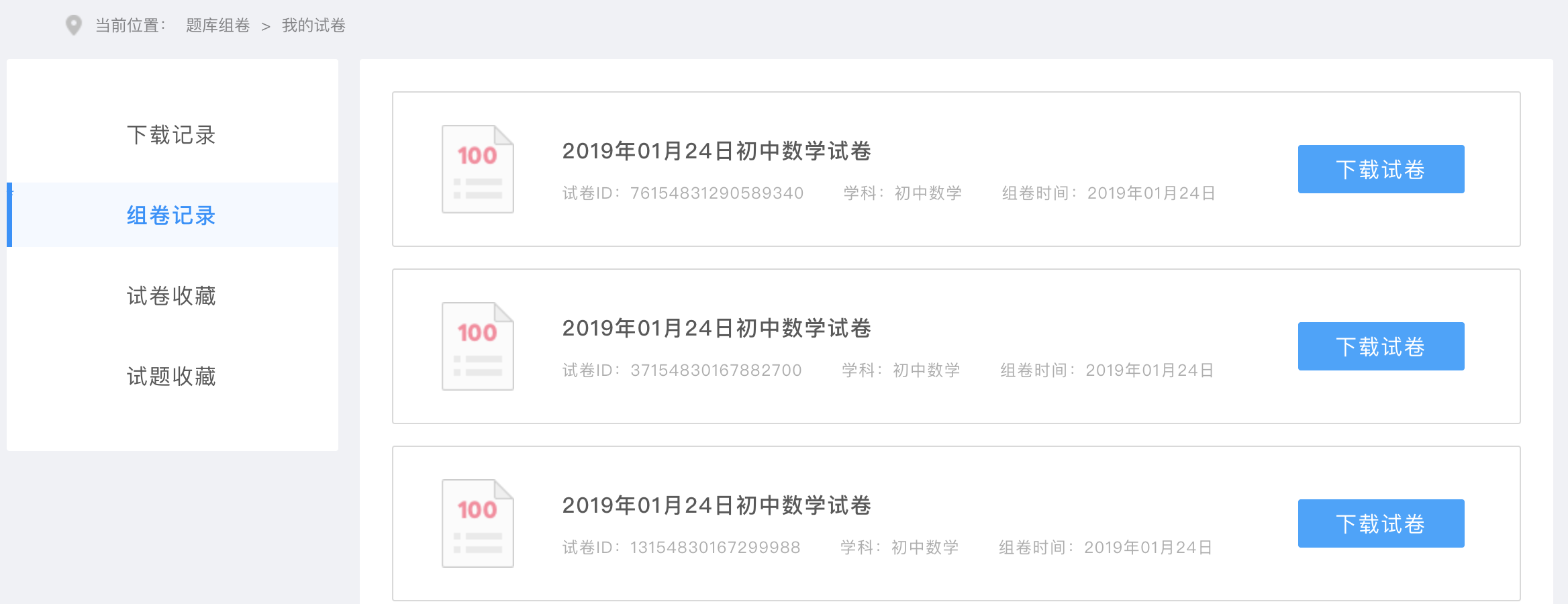
Task: Open the test paper card 13154830167299988
Action: click(716, 506)
